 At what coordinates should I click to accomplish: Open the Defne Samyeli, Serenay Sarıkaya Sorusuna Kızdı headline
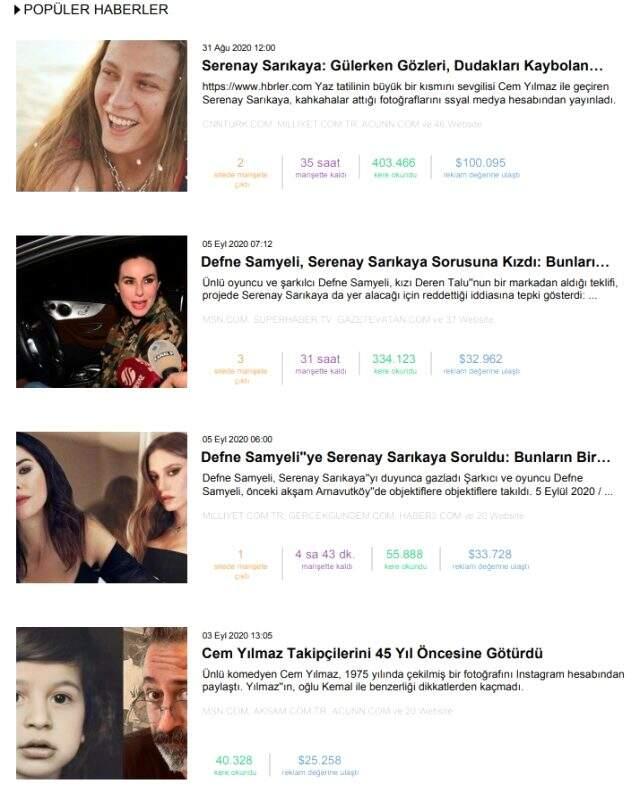coord(405,262)
